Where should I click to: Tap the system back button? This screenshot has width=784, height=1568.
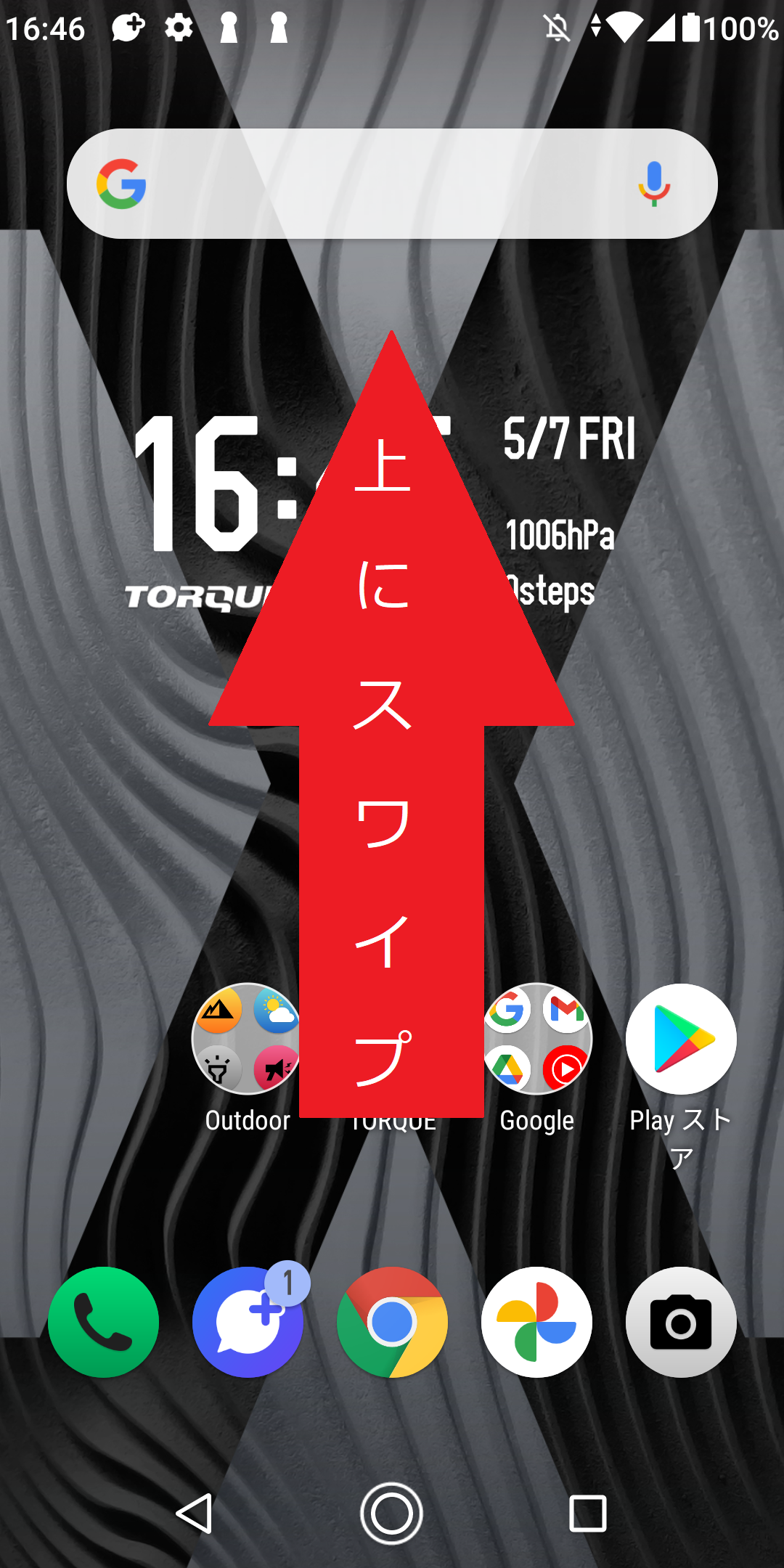point(195,1514)
